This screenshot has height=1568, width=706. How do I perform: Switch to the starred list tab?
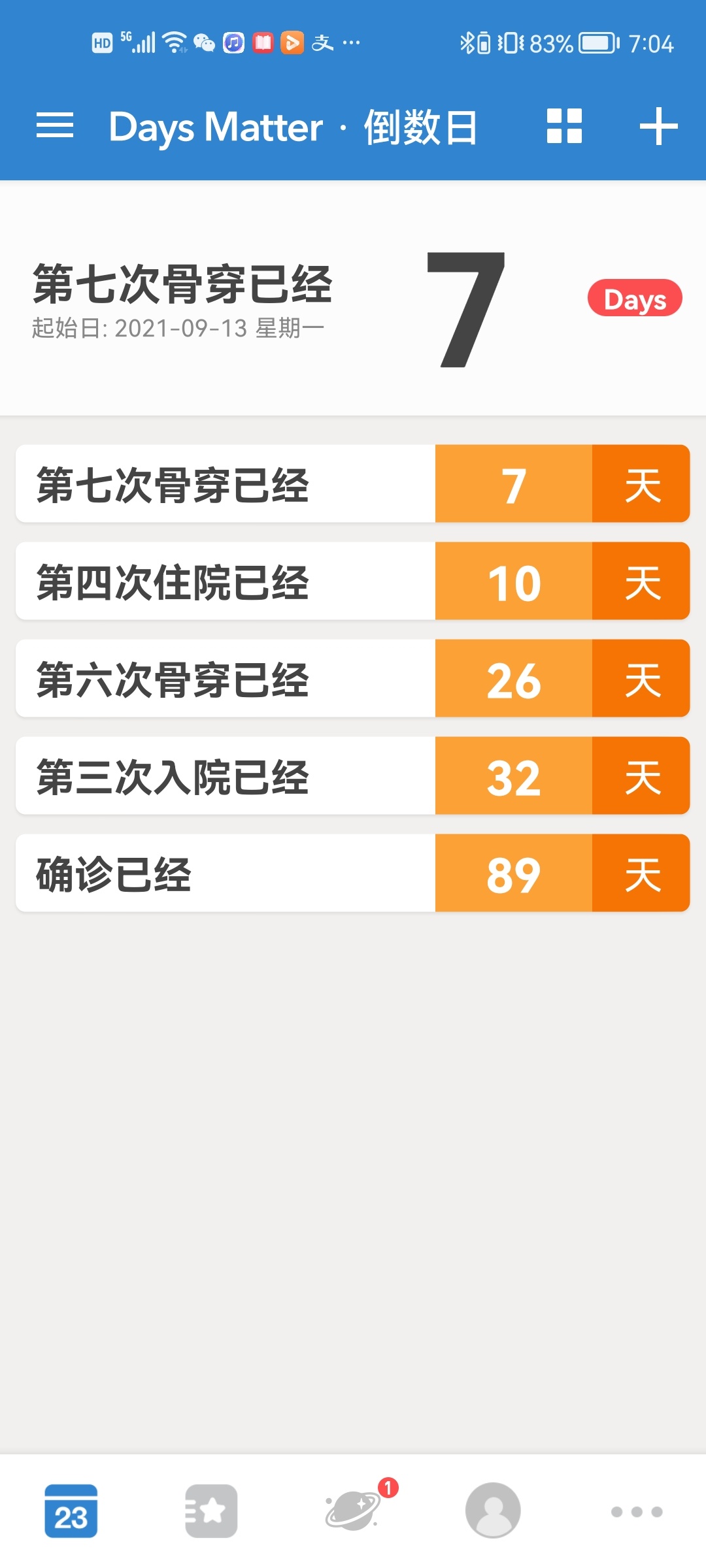click(211, 1511)
